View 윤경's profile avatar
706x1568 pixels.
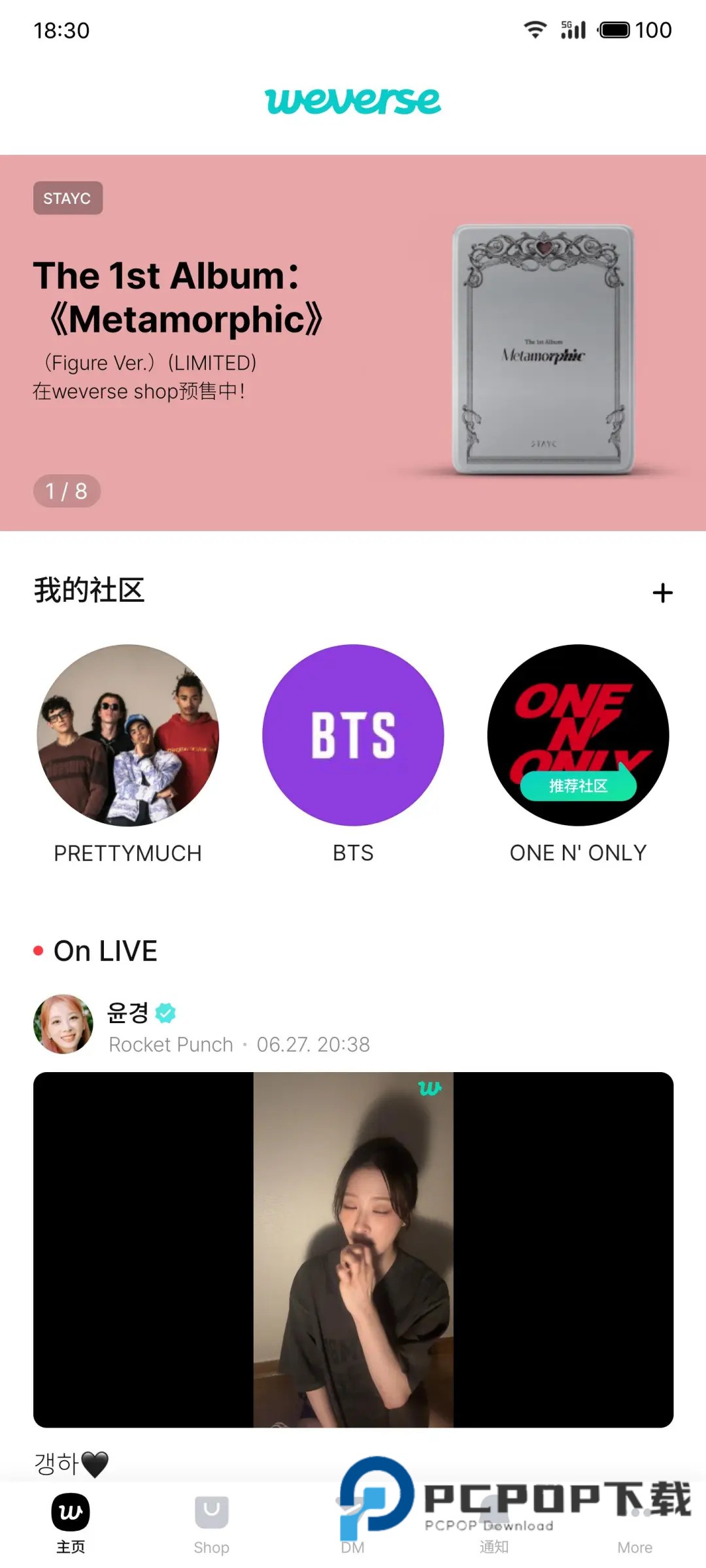63,1024
